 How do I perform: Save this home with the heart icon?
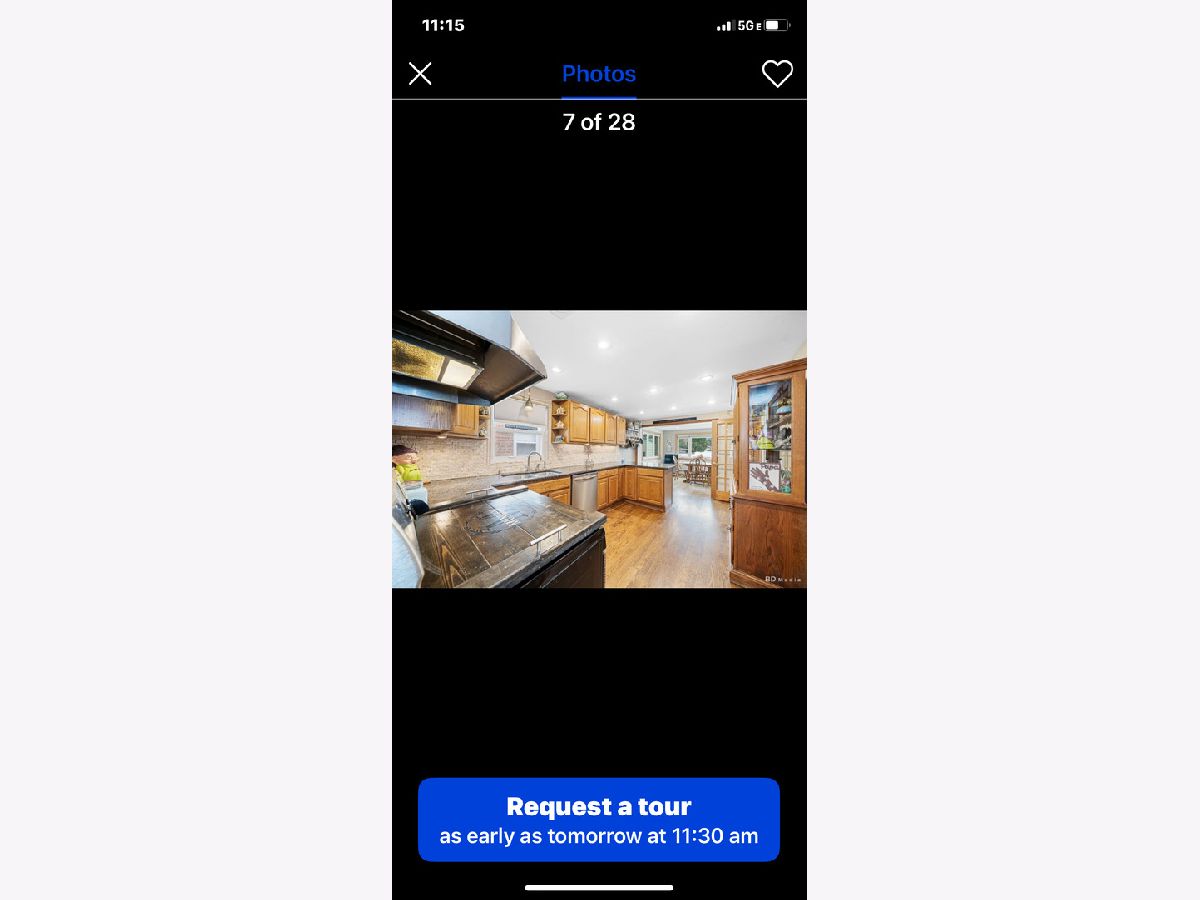[777, 74]
